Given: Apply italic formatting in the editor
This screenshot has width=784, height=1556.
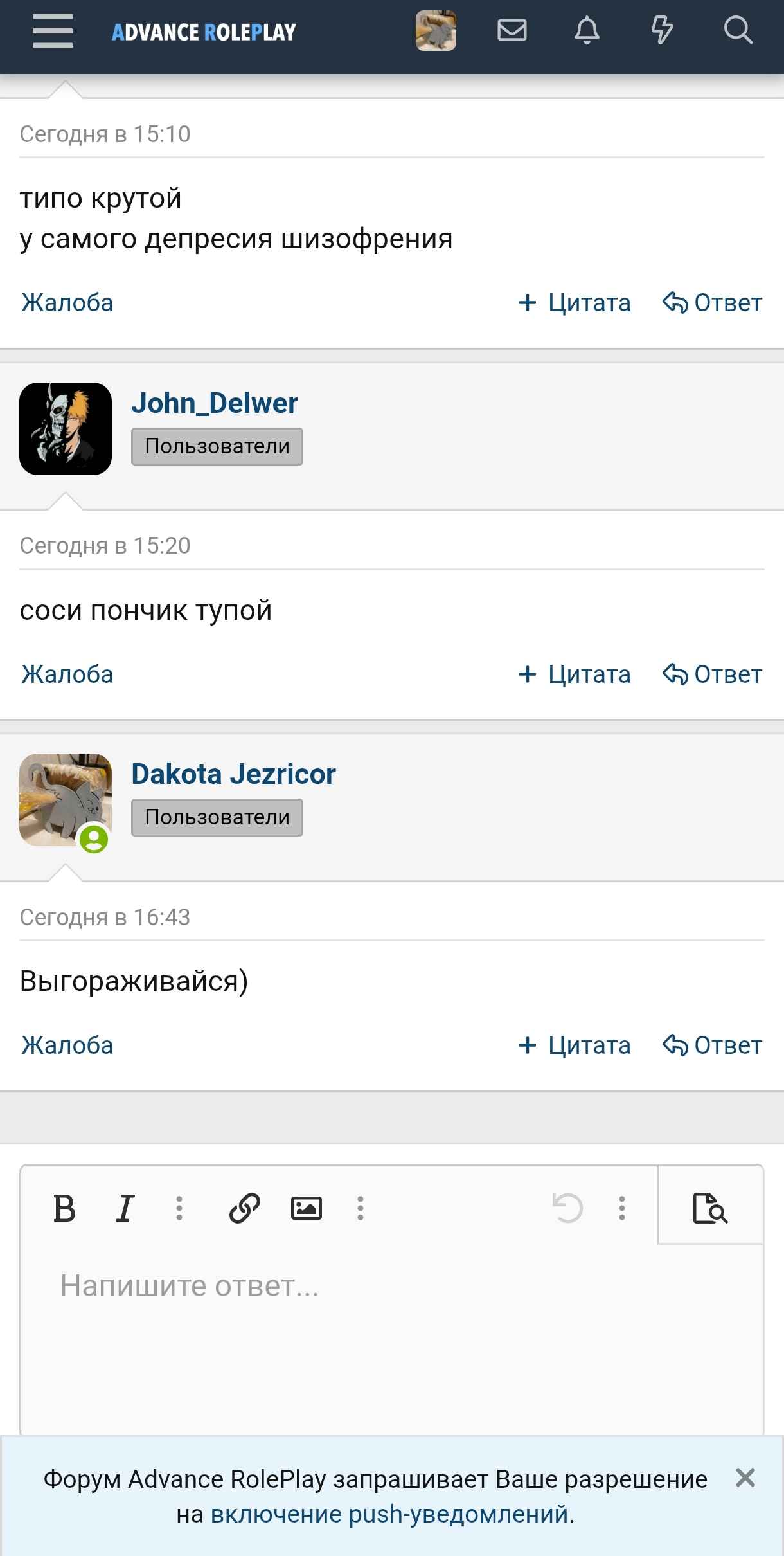Looking at the screenshot, I should tap(125, 1209).
